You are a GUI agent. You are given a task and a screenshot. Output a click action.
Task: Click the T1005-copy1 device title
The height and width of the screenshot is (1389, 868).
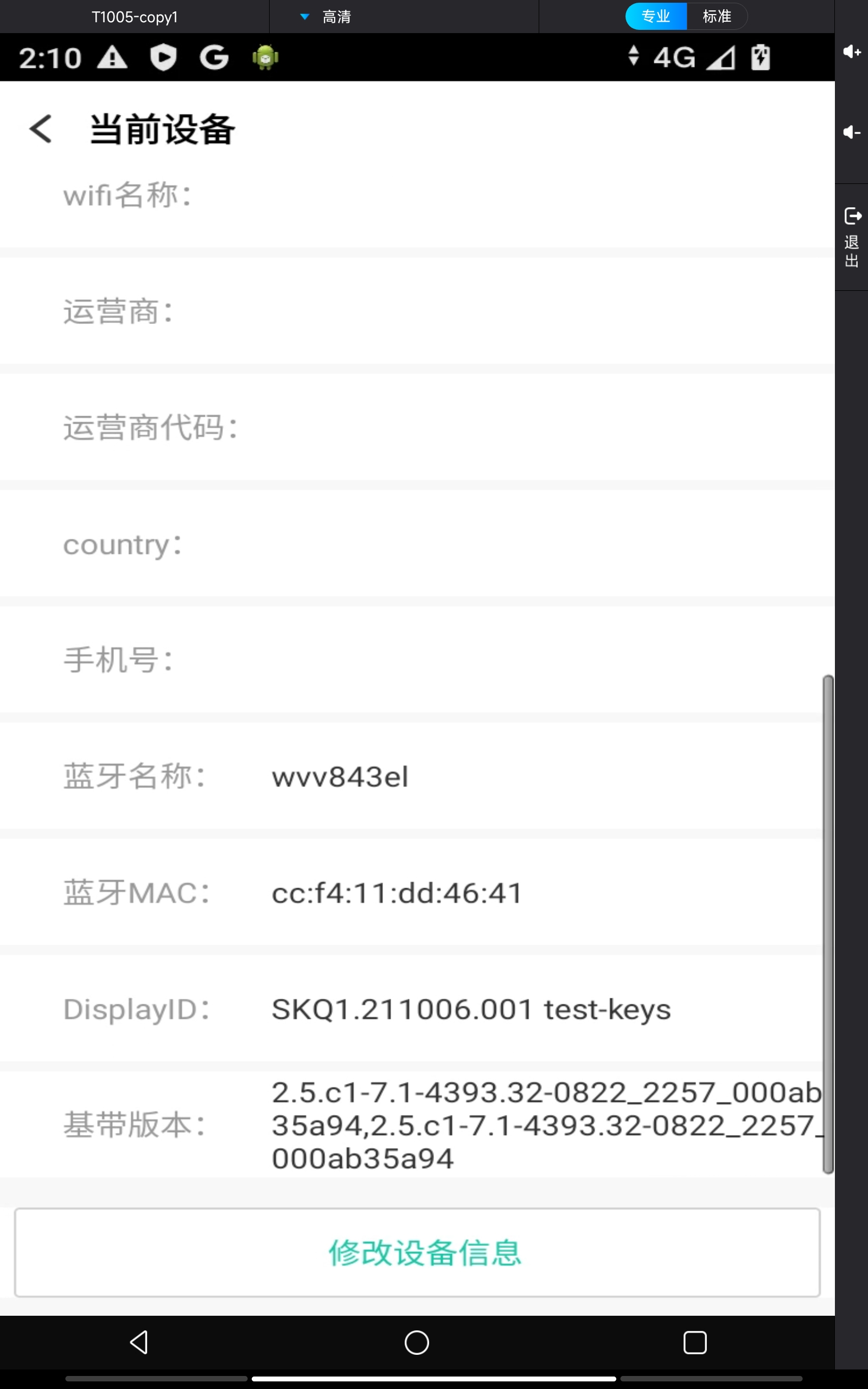(135, 17)
